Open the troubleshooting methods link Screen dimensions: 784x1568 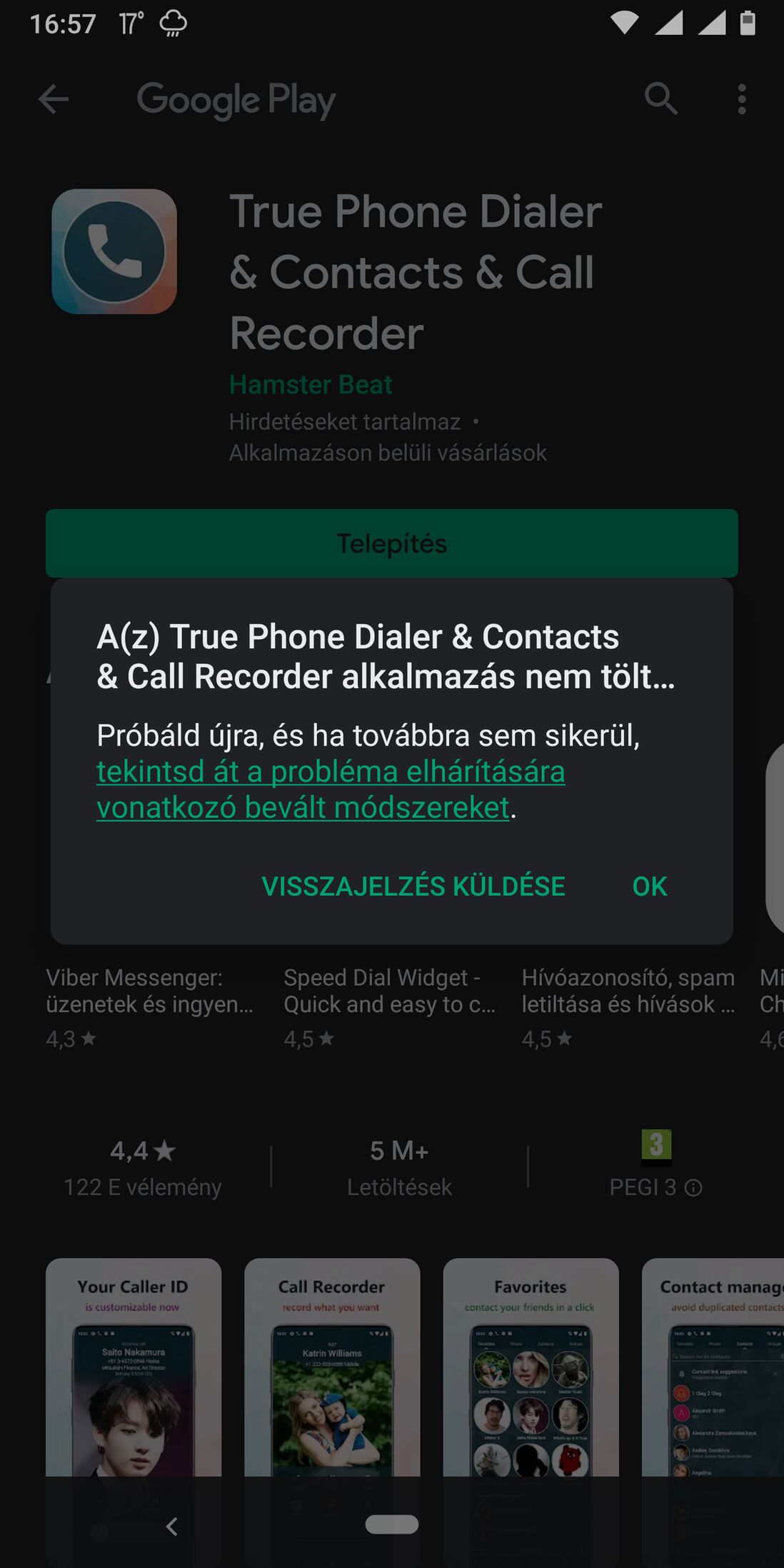coord(331,790)
